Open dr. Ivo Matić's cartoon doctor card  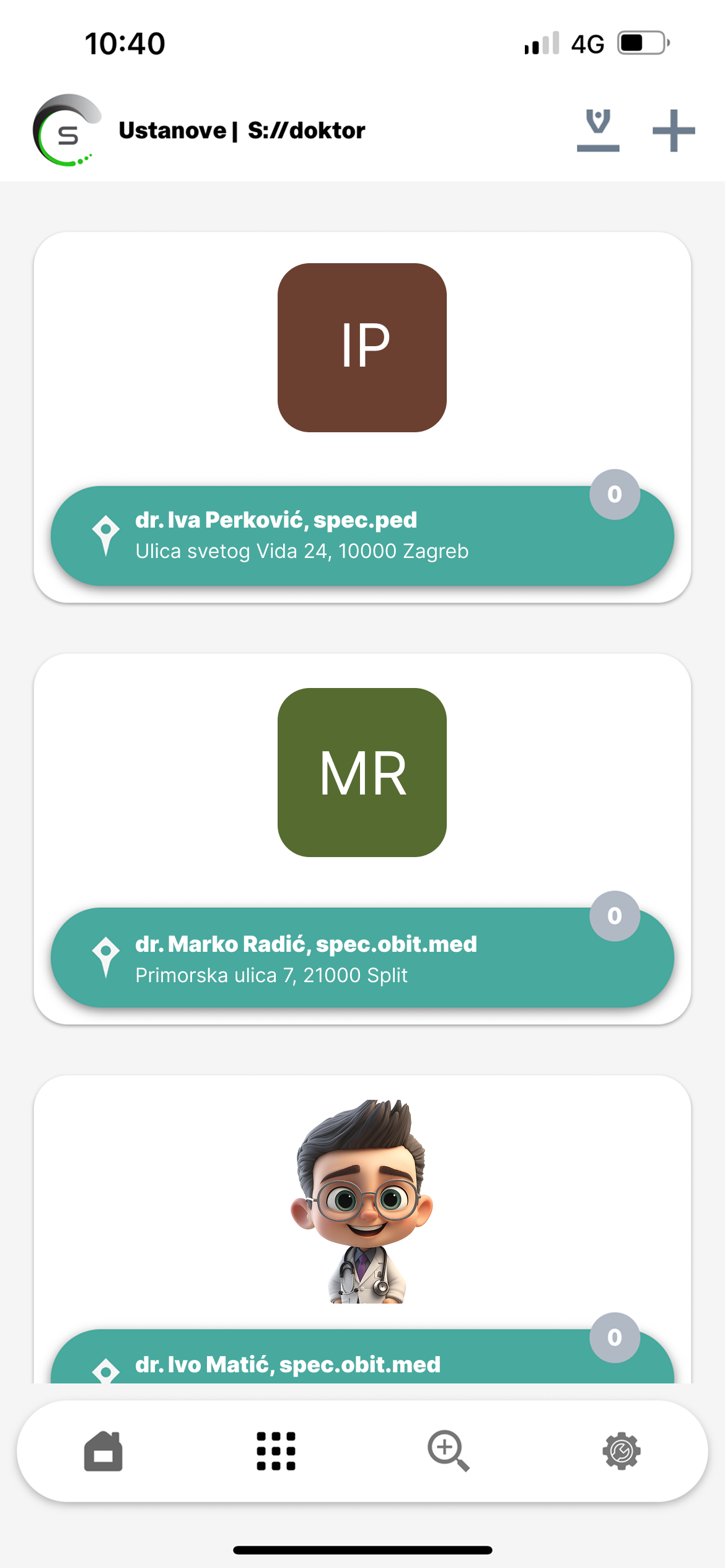(x=362, y=1201)
